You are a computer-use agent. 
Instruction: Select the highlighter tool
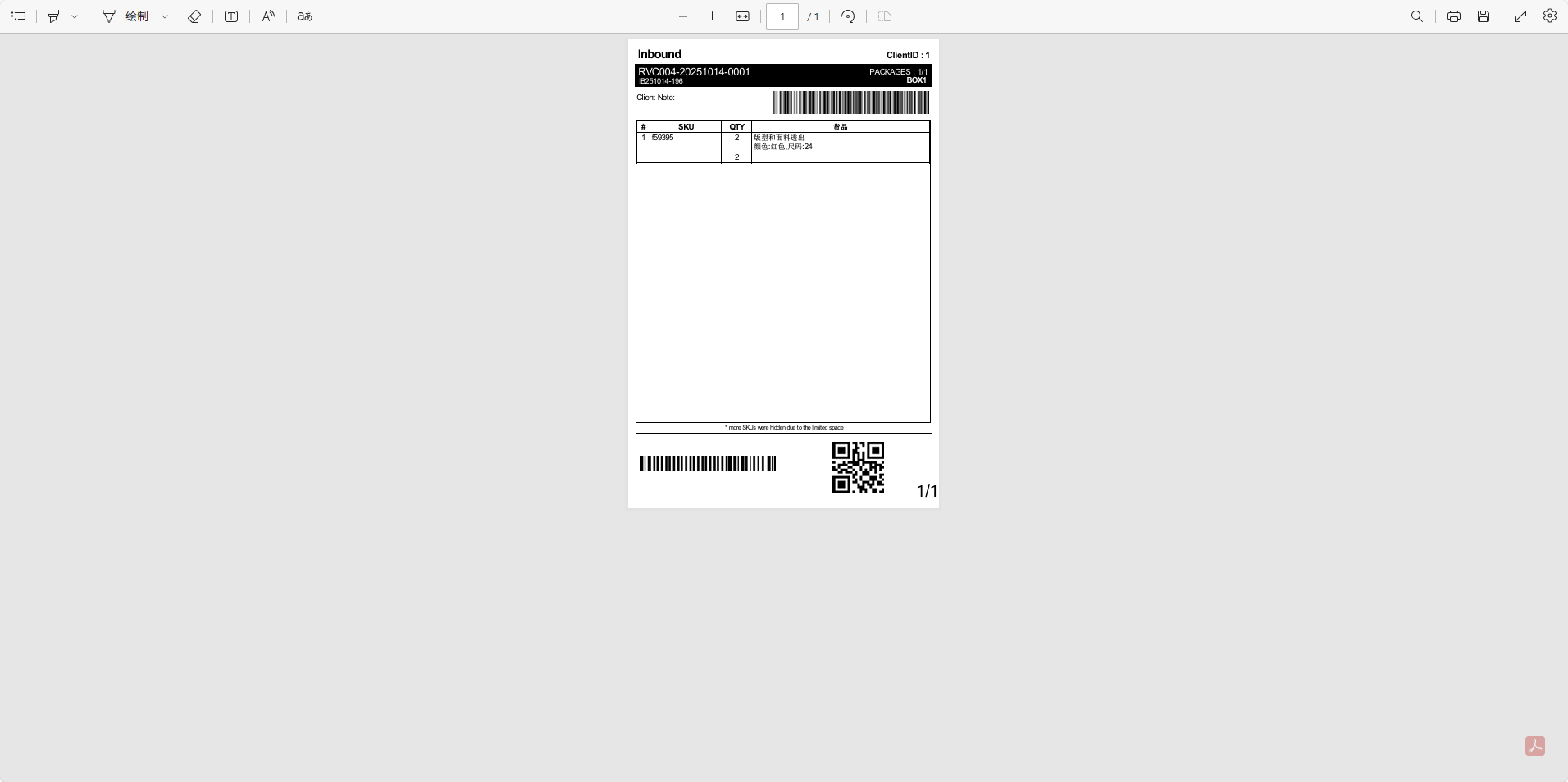53,16
